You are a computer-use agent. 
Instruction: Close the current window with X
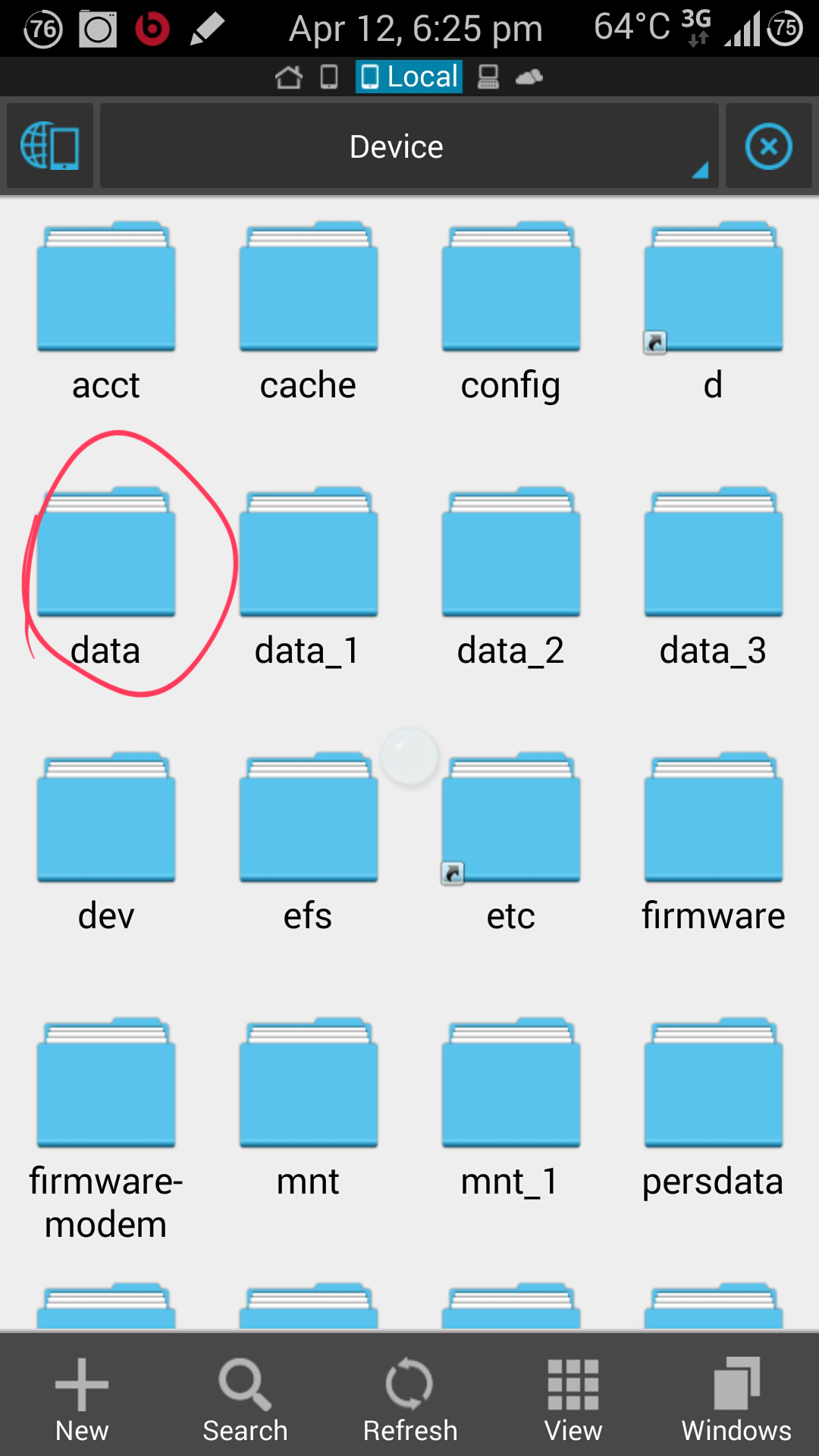click(x=768, y=146)
